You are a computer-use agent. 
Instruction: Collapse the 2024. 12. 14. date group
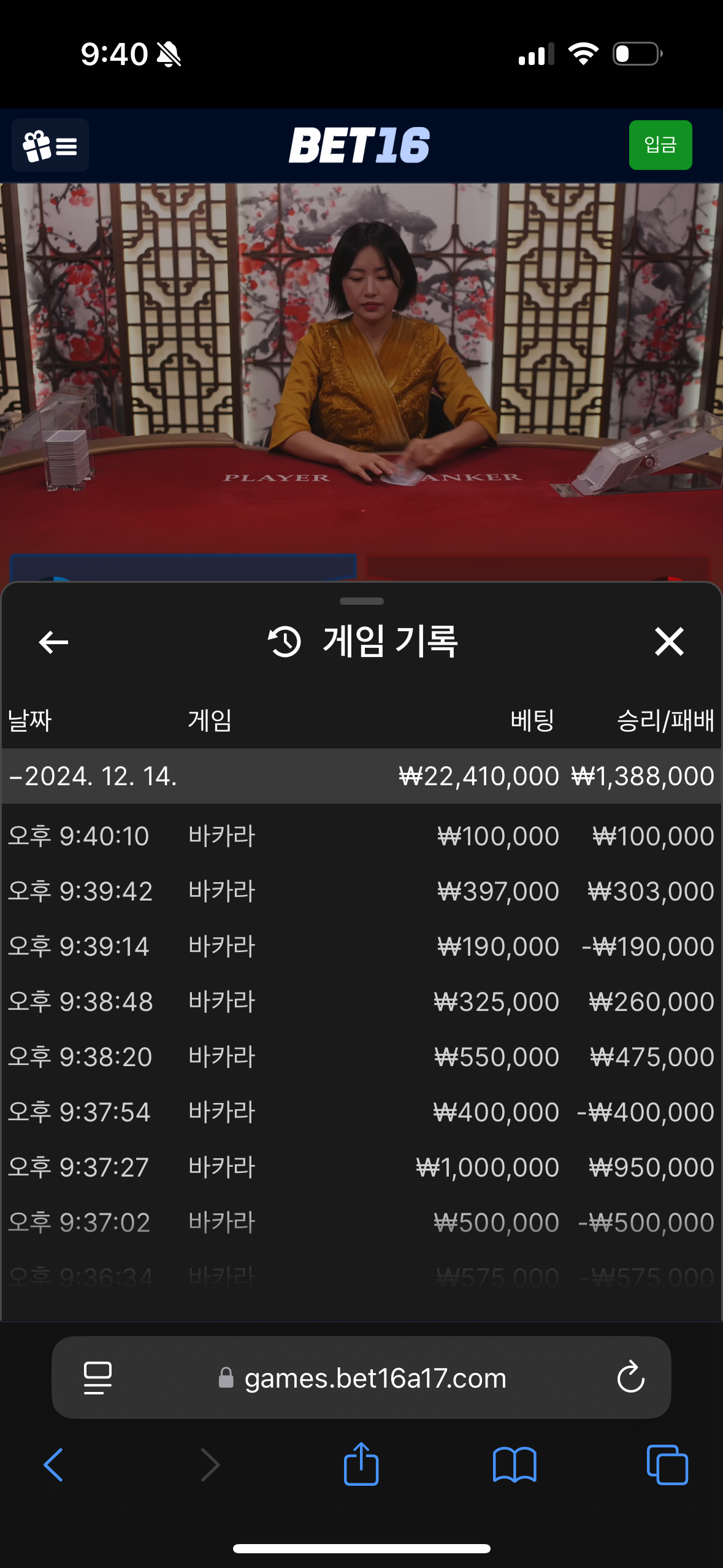tap(92, 776)
